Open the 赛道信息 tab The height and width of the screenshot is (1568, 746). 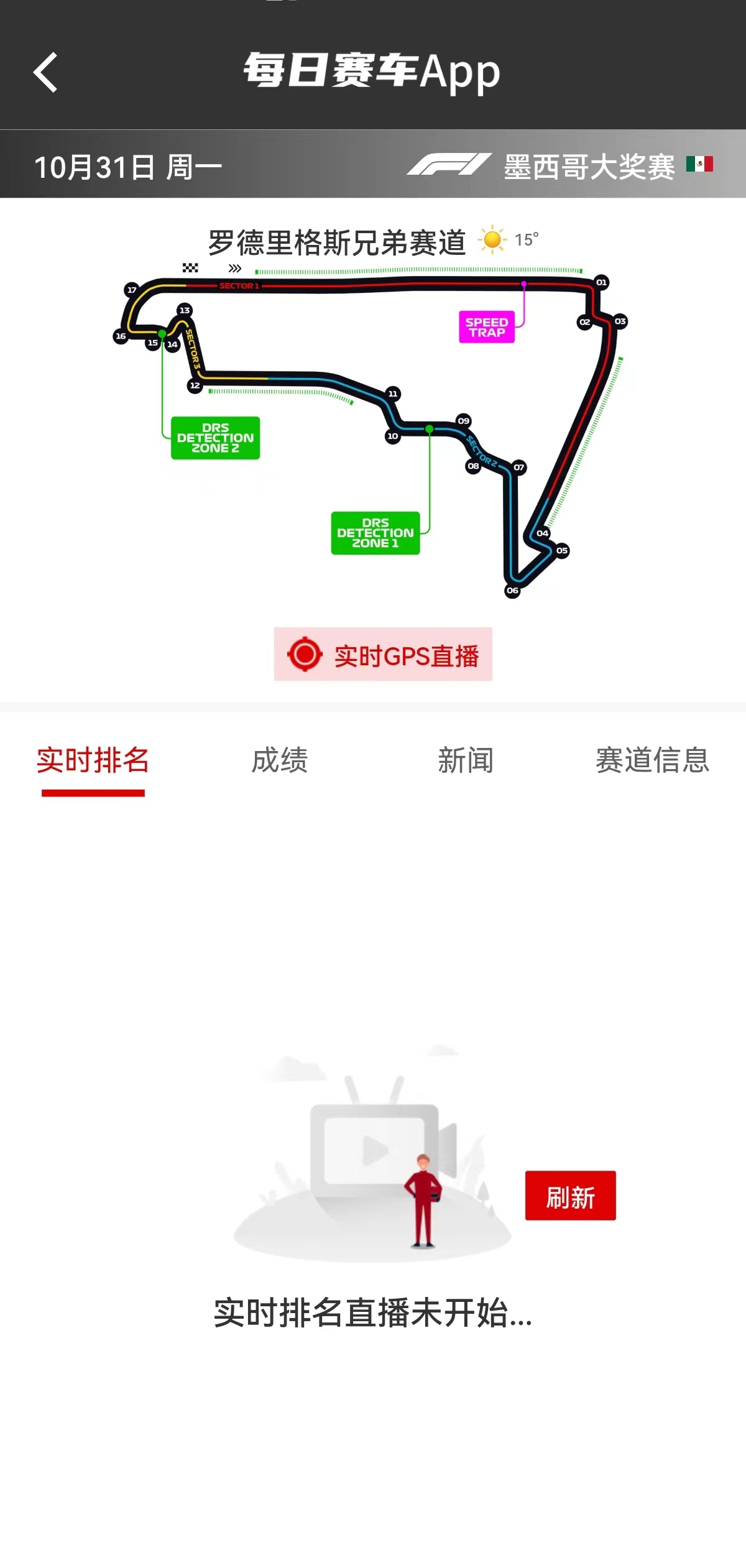tap(653, 761)
